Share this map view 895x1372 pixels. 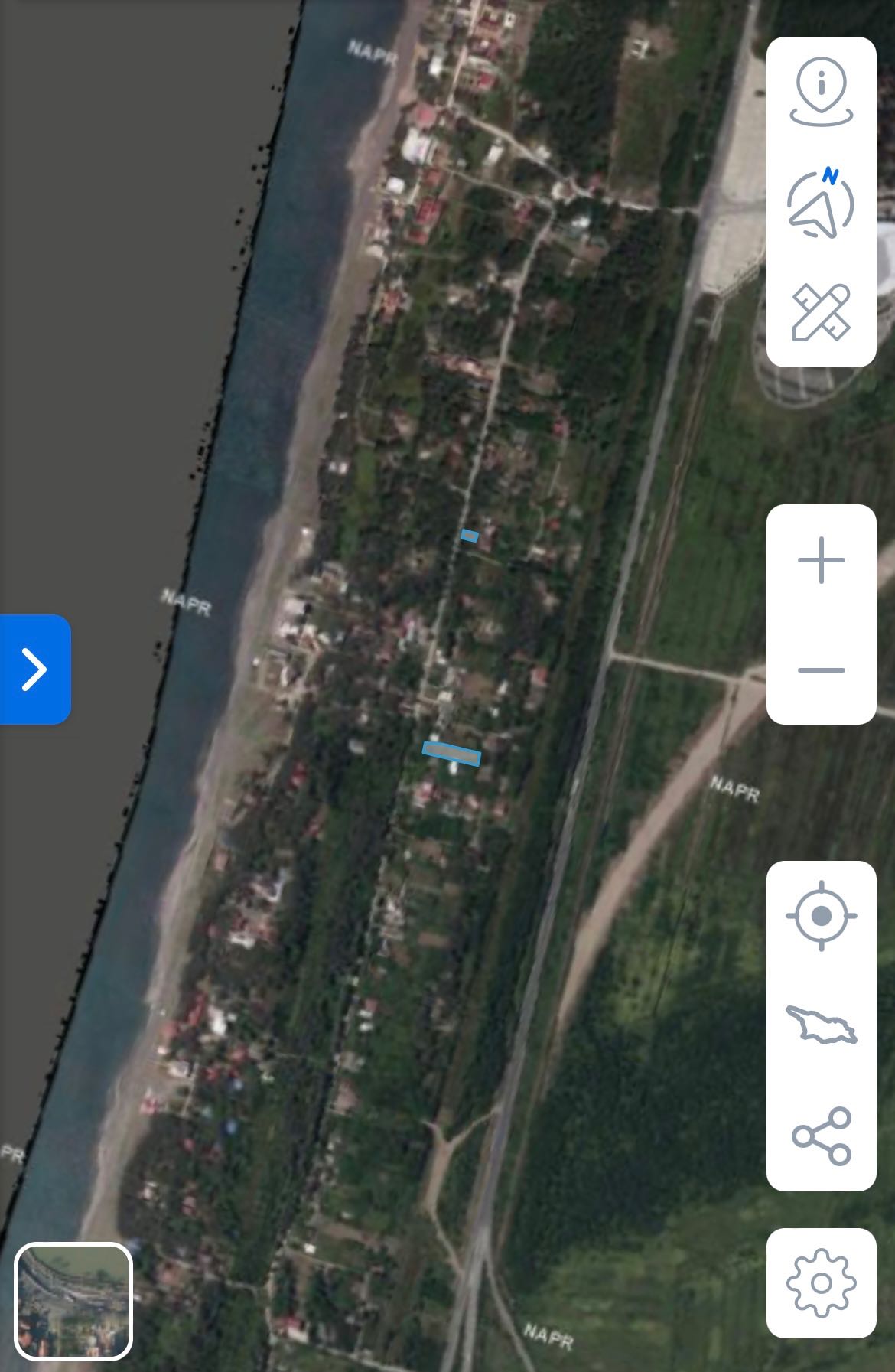821,1136
